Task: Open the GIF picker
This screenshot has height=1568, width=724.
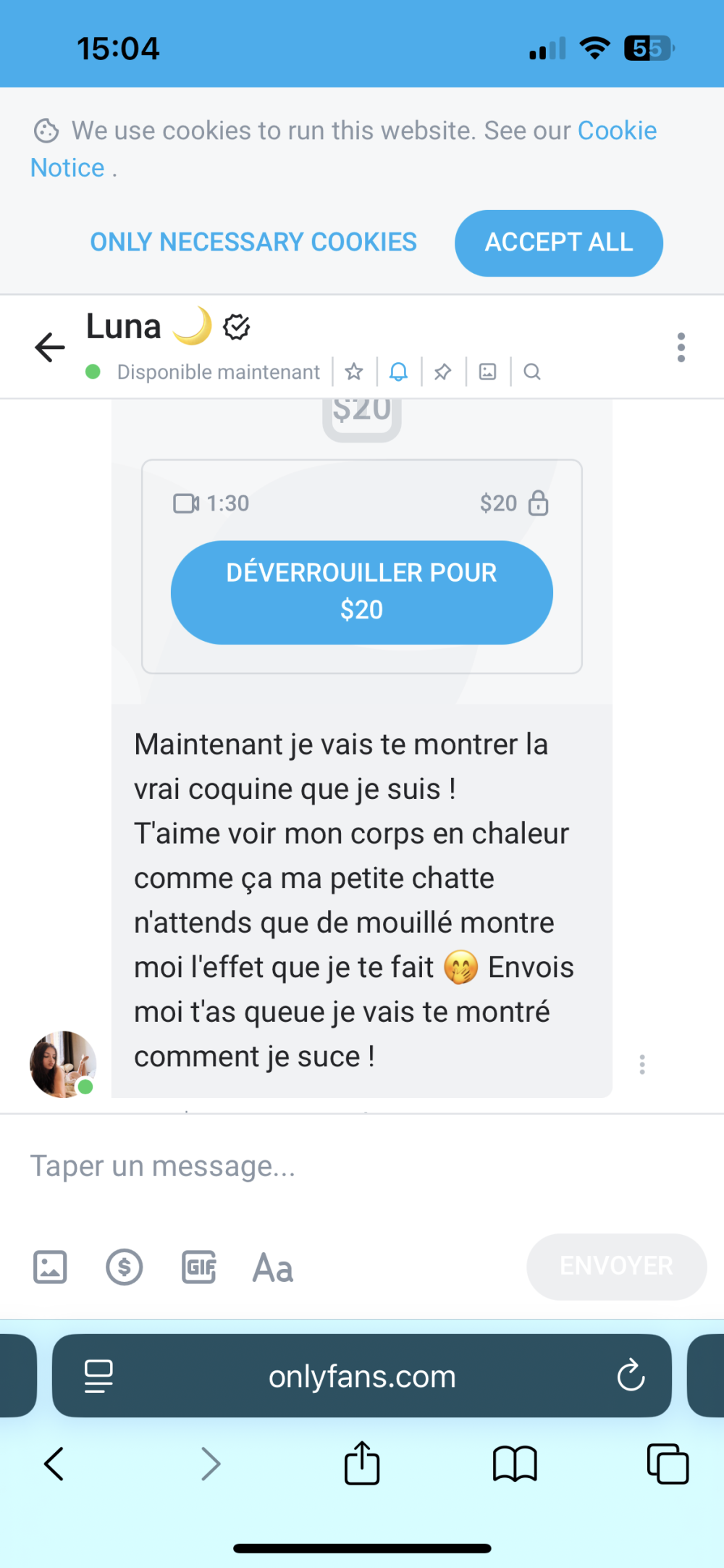Action: 199,1267
